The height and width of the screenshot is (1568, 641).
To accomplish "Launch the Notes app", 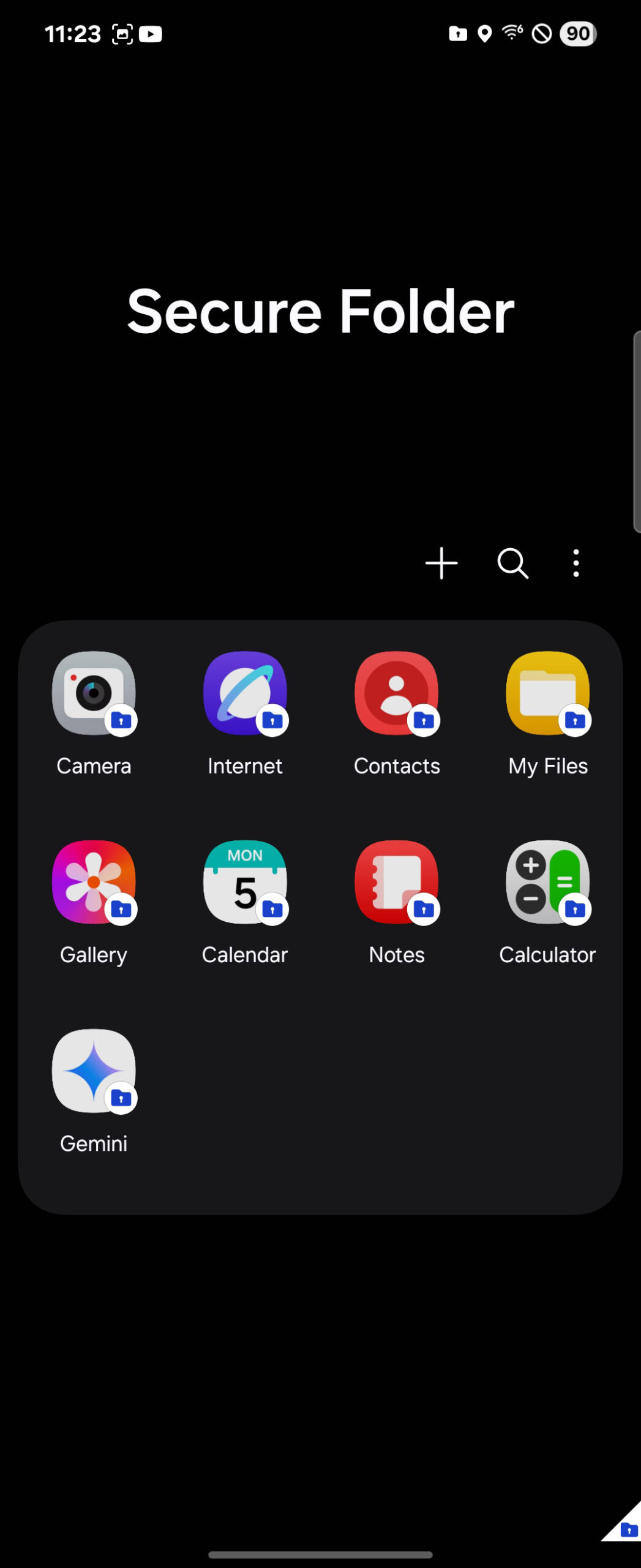I will (x=396, y=882).
